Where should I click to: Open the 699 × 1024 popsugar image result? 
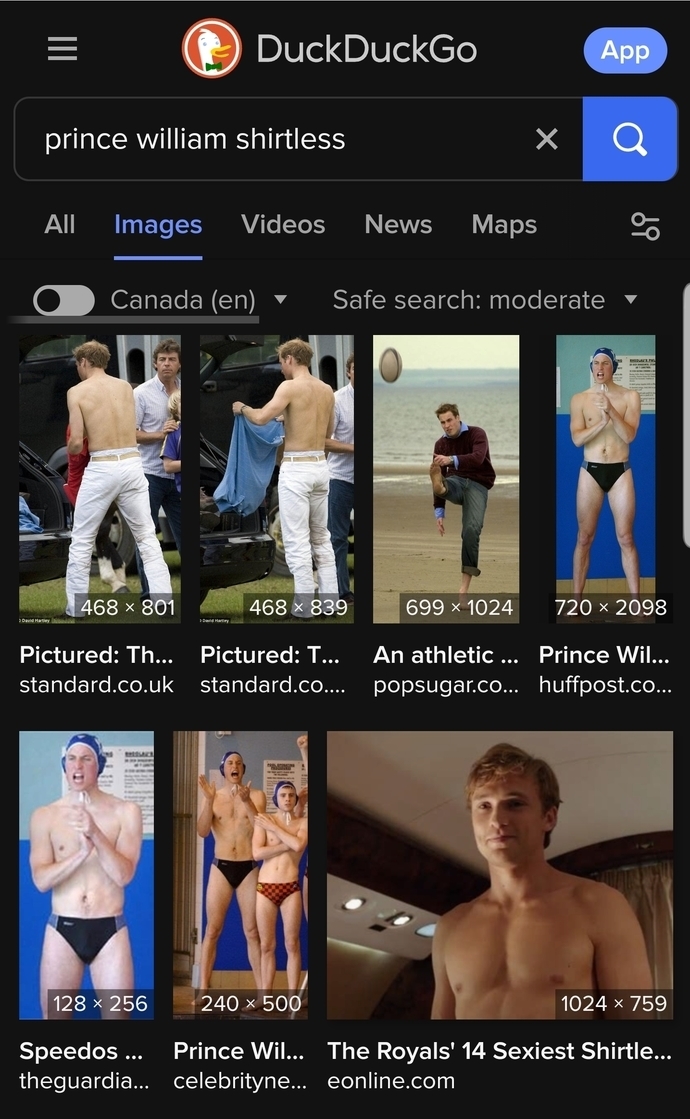click(x=446, y=479)
